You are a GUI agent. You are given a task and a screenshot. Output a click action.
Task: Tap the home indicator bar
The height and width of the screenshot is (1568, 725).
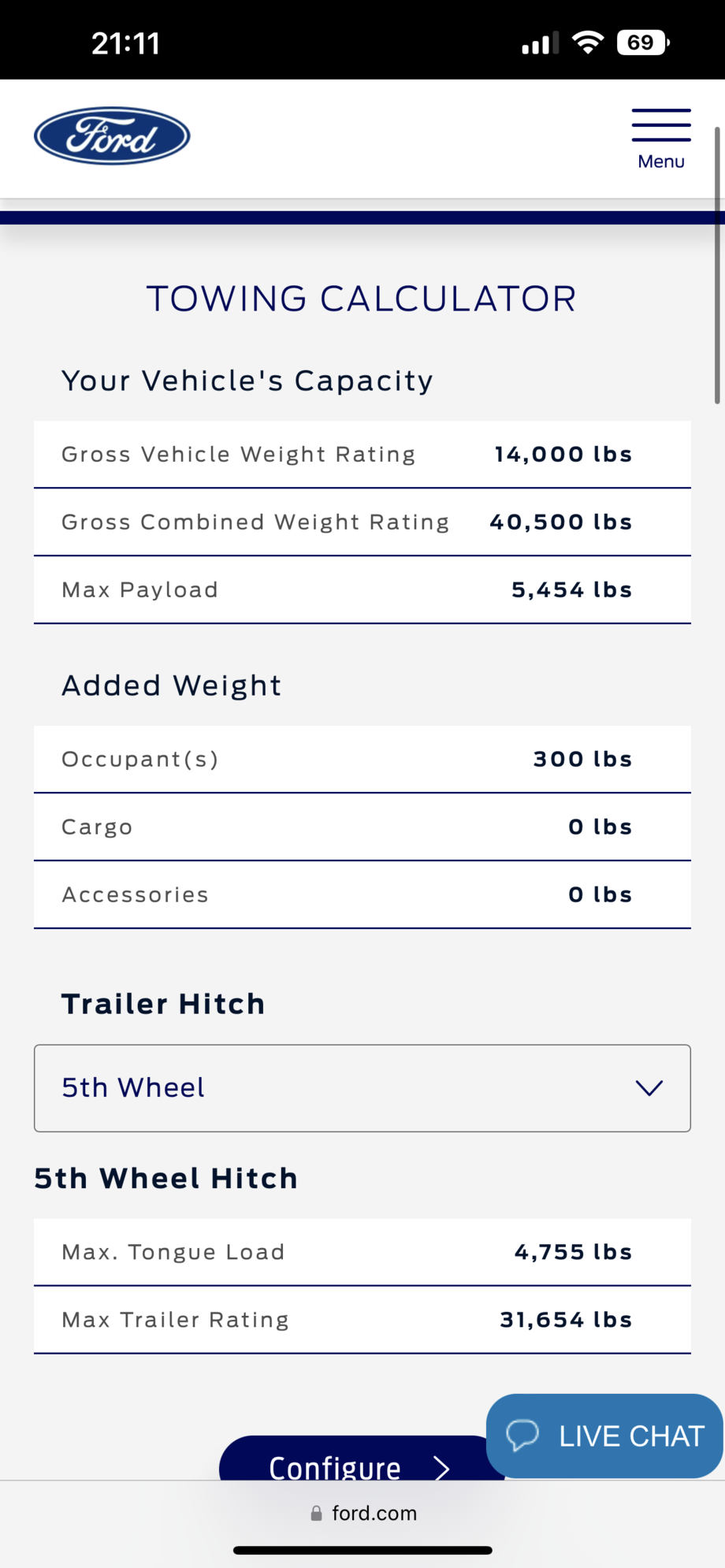362,1548
